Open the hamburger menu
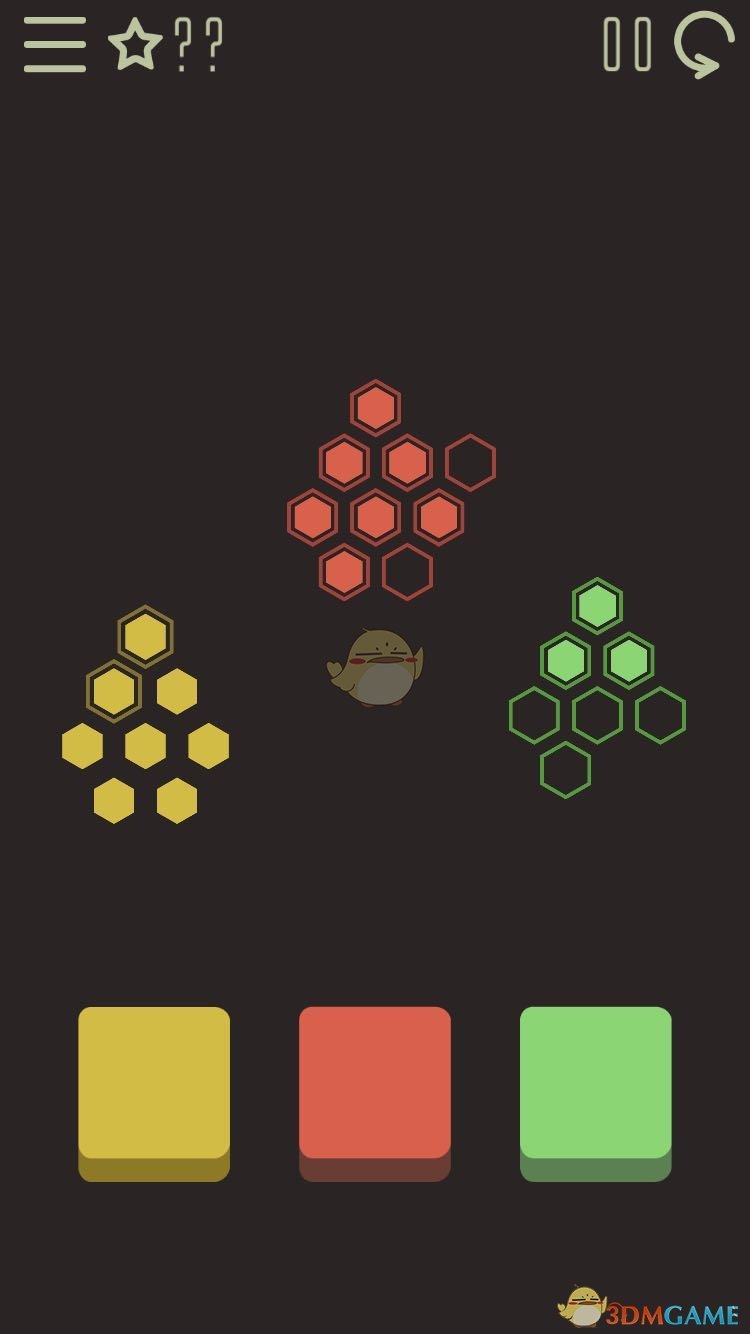The width and height of the screenshot is (750, 1334). point(55,45)
